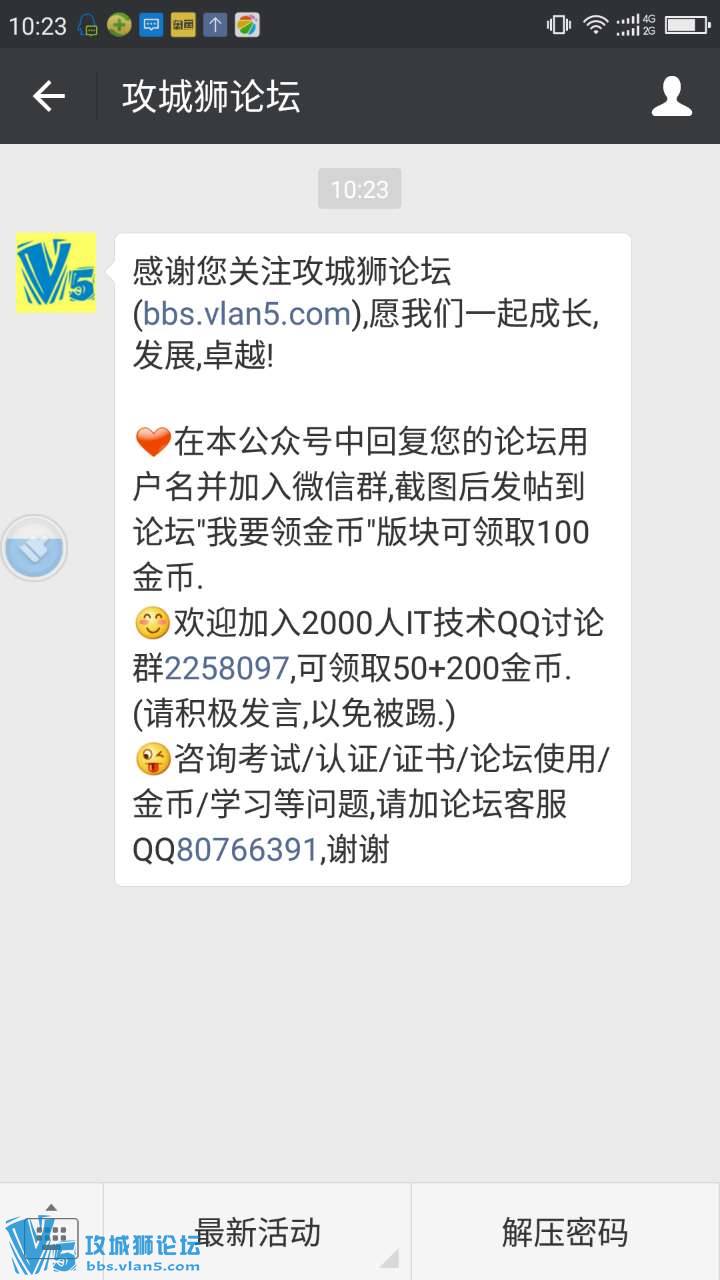Open the 最新活动 menu
This screenshot has height=1280, width=720.
pyautogui.click(x=258, y=1232)
